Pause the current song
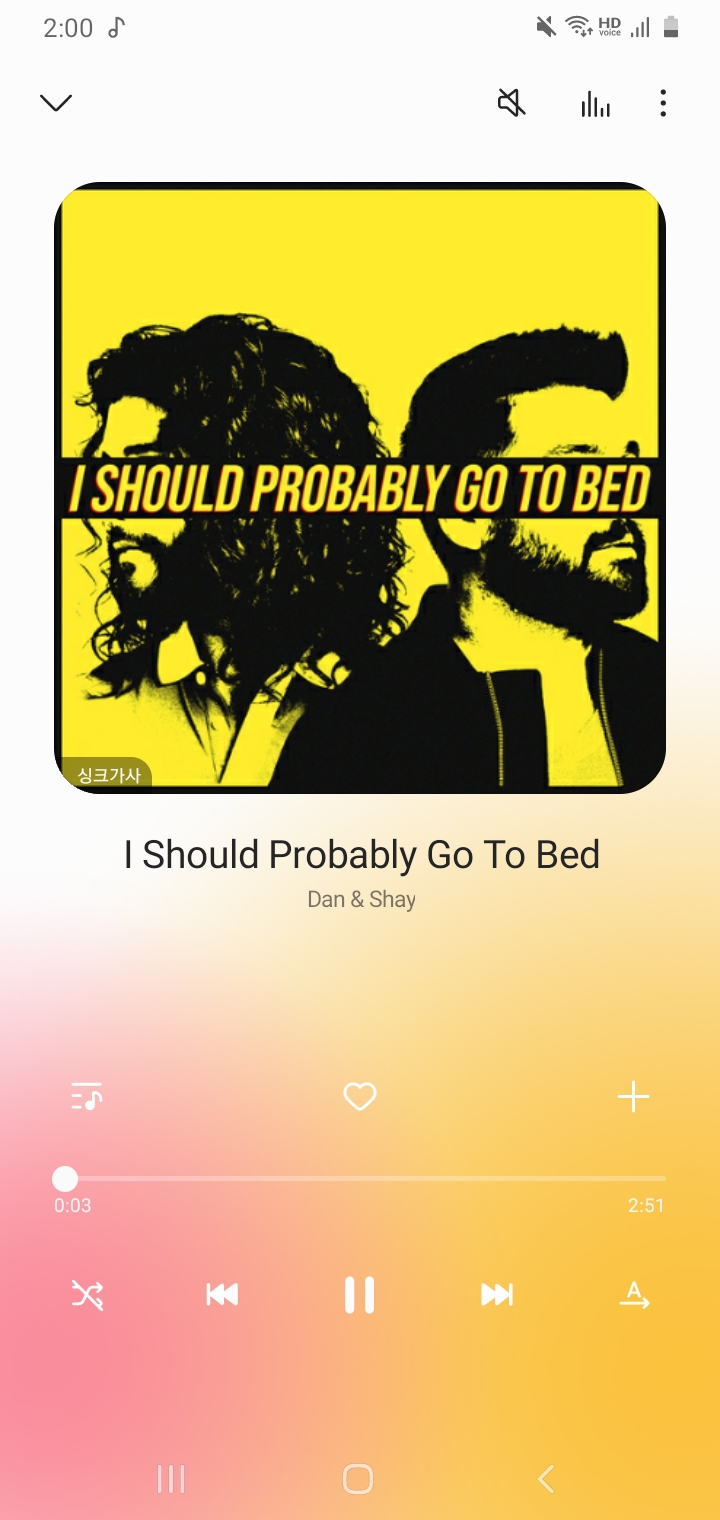 tap(359, 1295)
